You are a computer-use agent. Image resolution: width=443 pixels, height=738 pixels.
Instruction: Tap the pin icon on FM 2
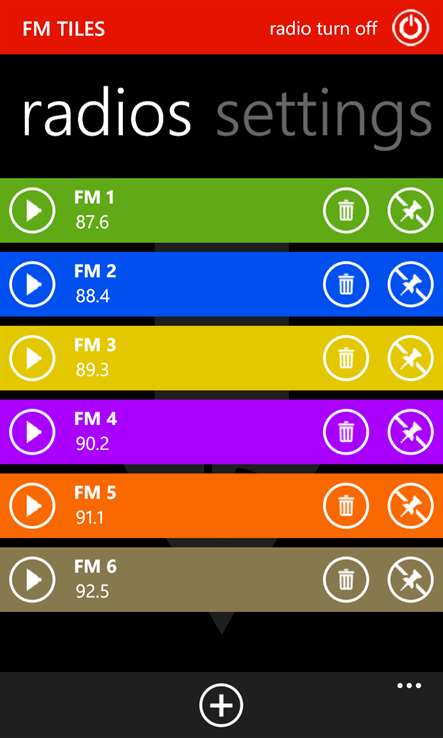click(x=411, y=284)
